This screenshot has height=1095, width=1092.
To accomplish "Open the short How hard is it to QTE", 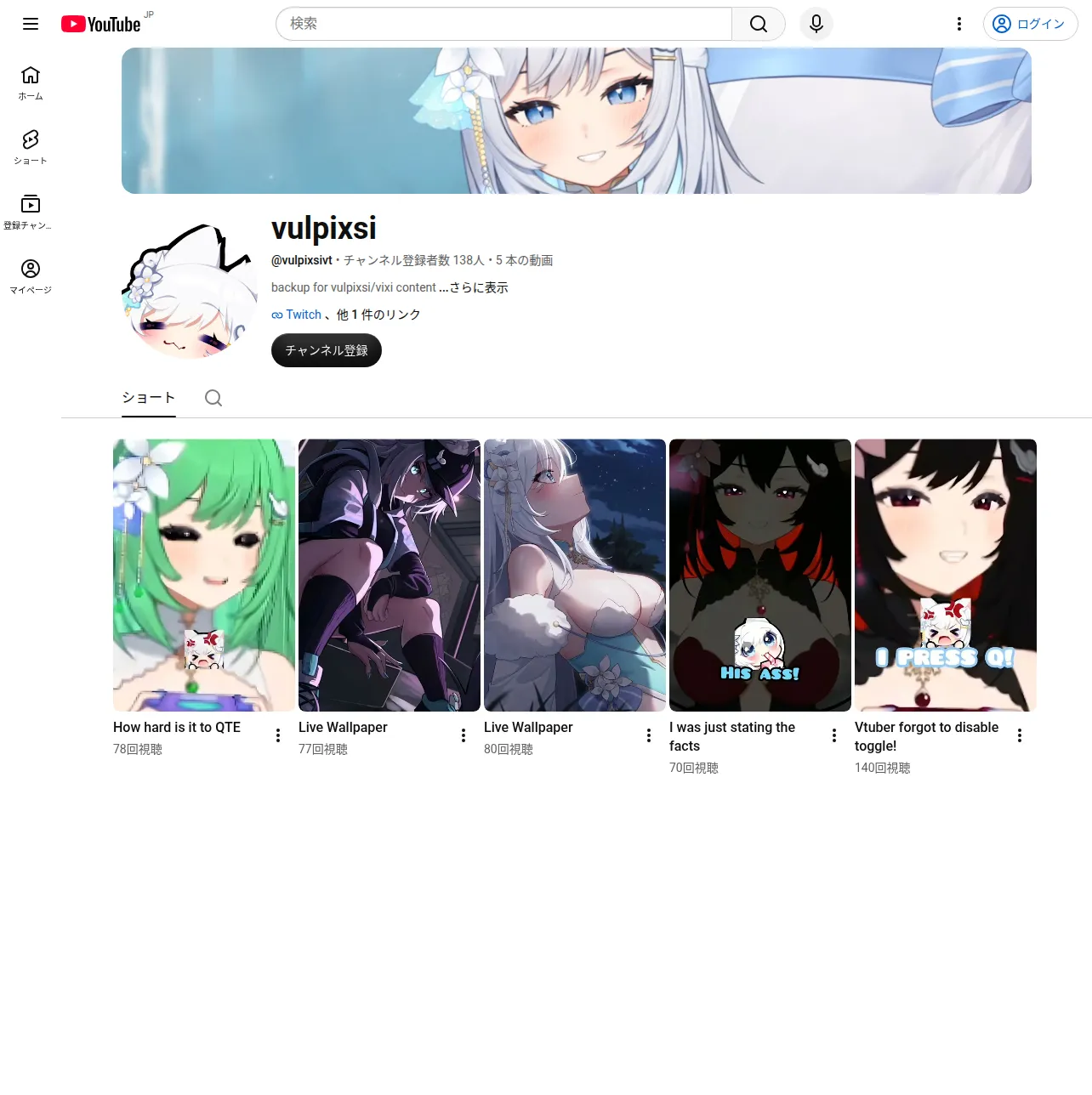I will click(204, 576).
